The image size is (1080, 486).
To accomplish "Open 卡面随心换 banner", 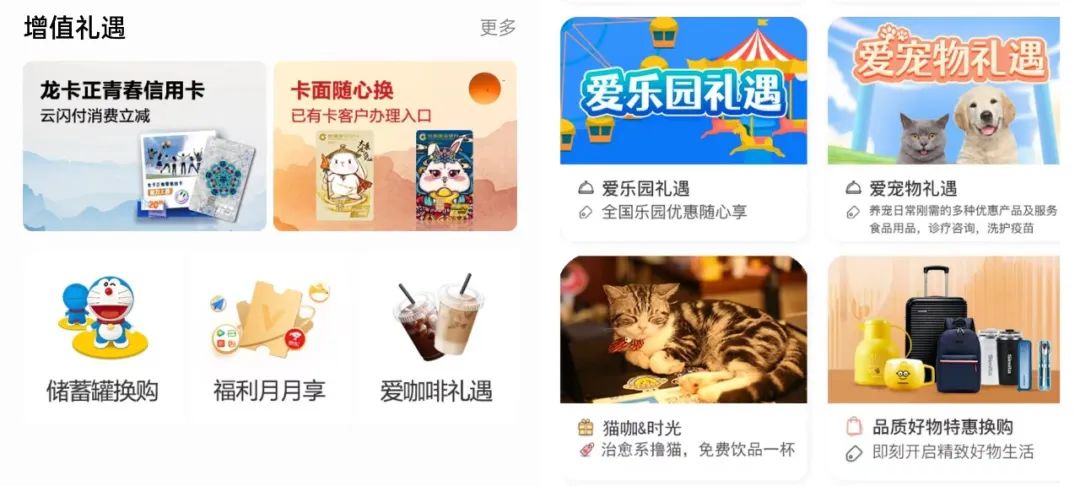I will [395, 146].
